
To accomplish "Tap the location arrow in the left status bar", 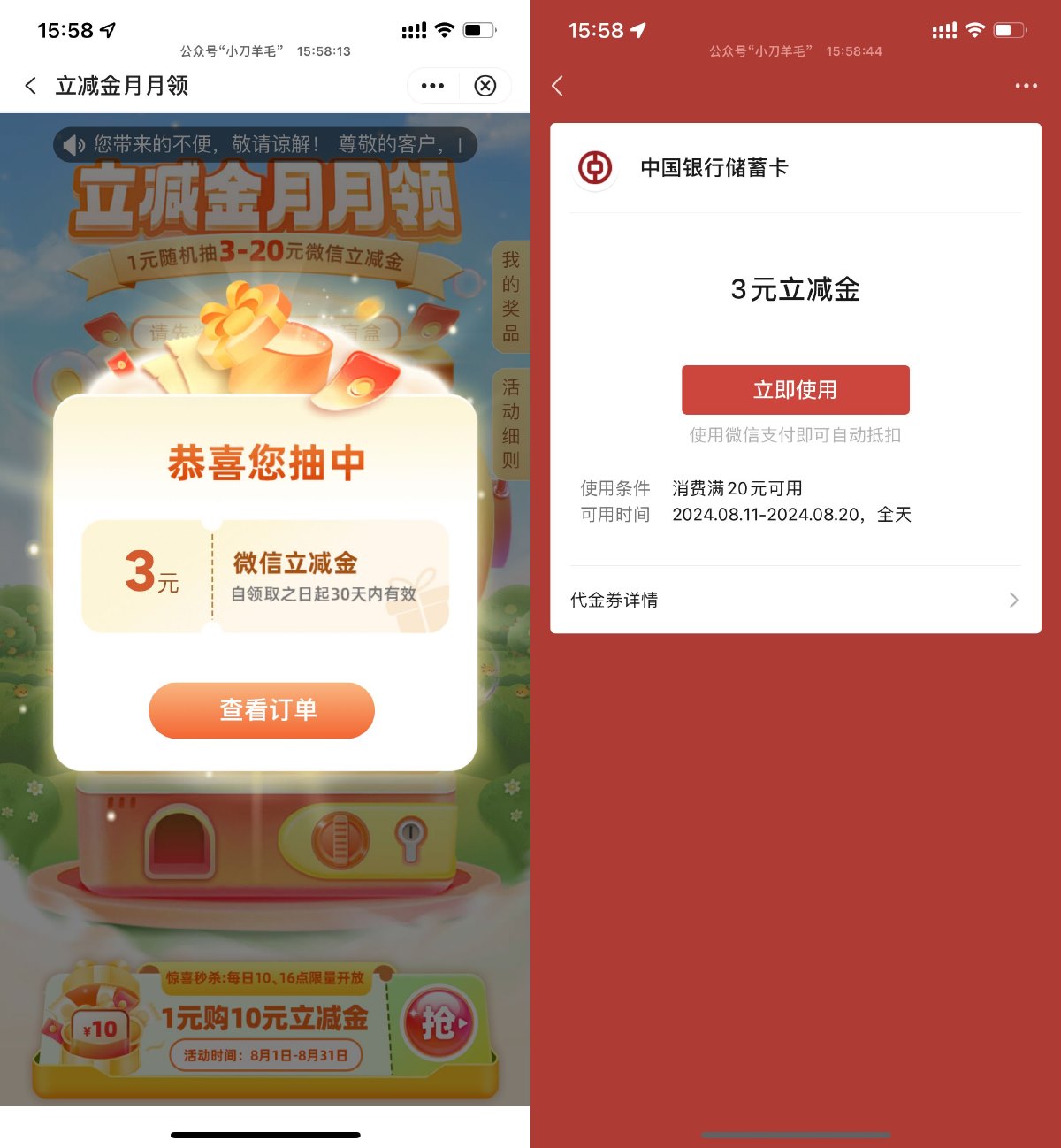I will 105,29.
